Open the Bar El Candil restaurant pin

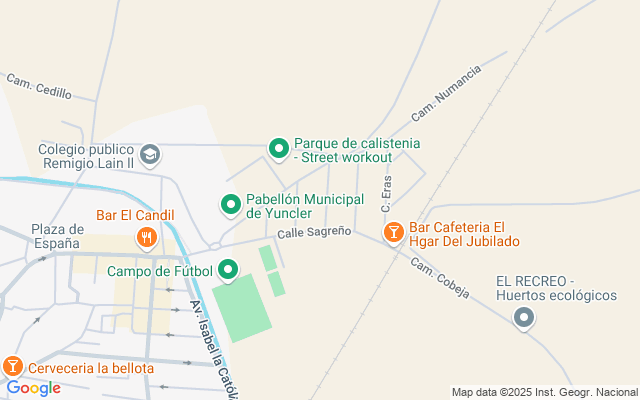pyautogui.click(x=147, y=238)
